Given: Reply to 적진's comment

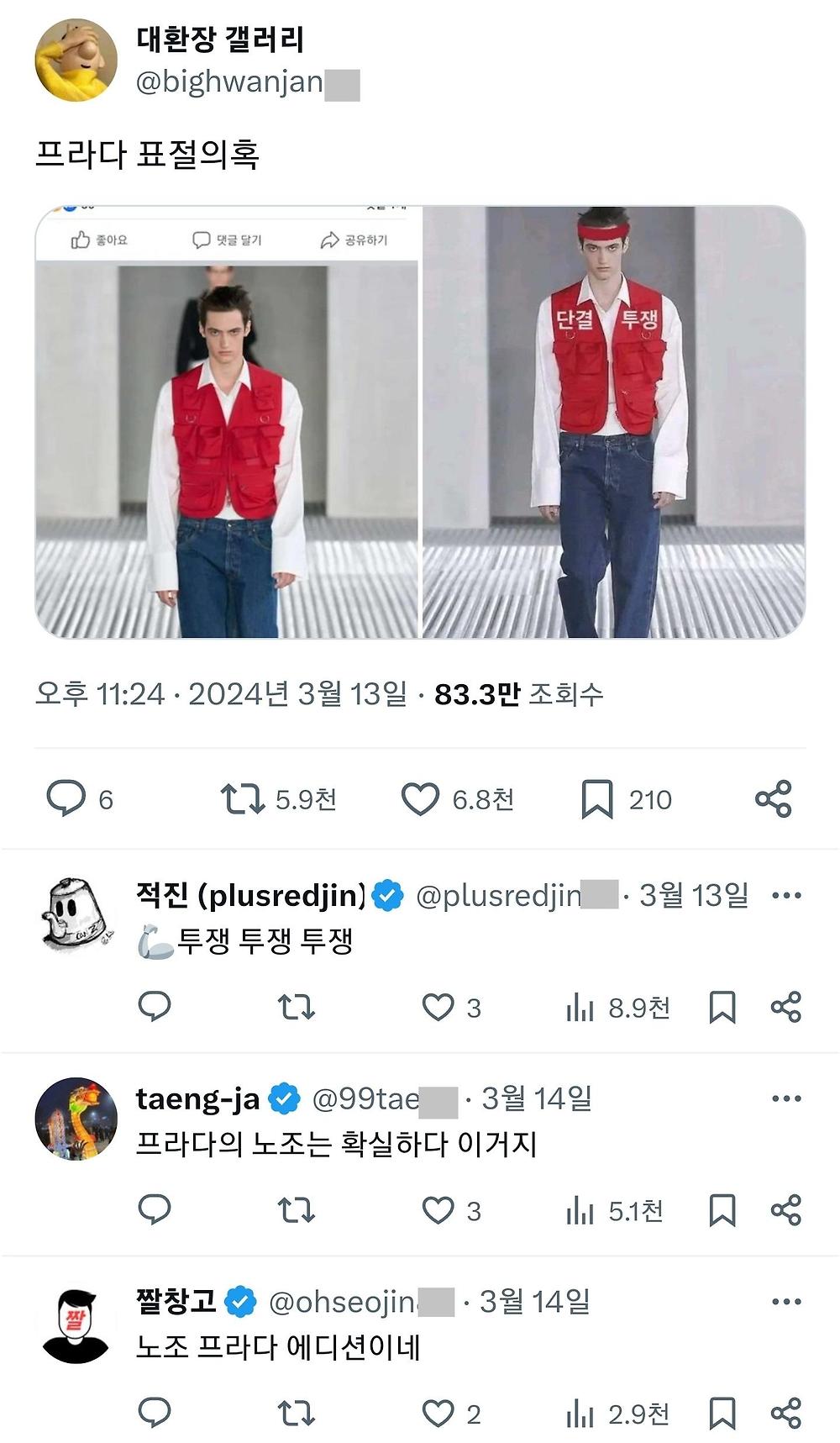Looking at the screenshot, I should click(155, 1007).
